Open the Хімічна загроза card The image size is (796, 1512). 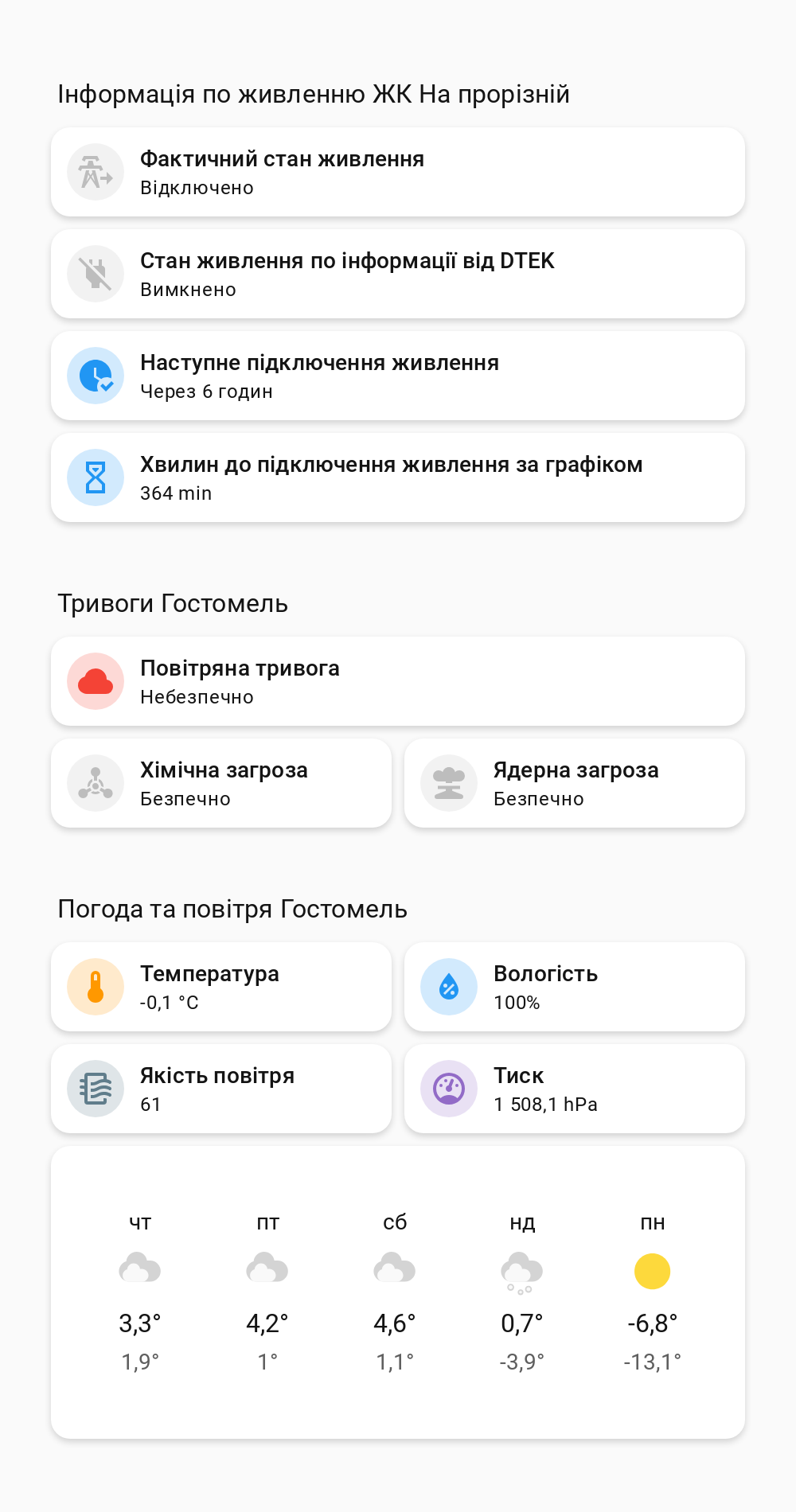pyautogui.click(x=221, y=783)
